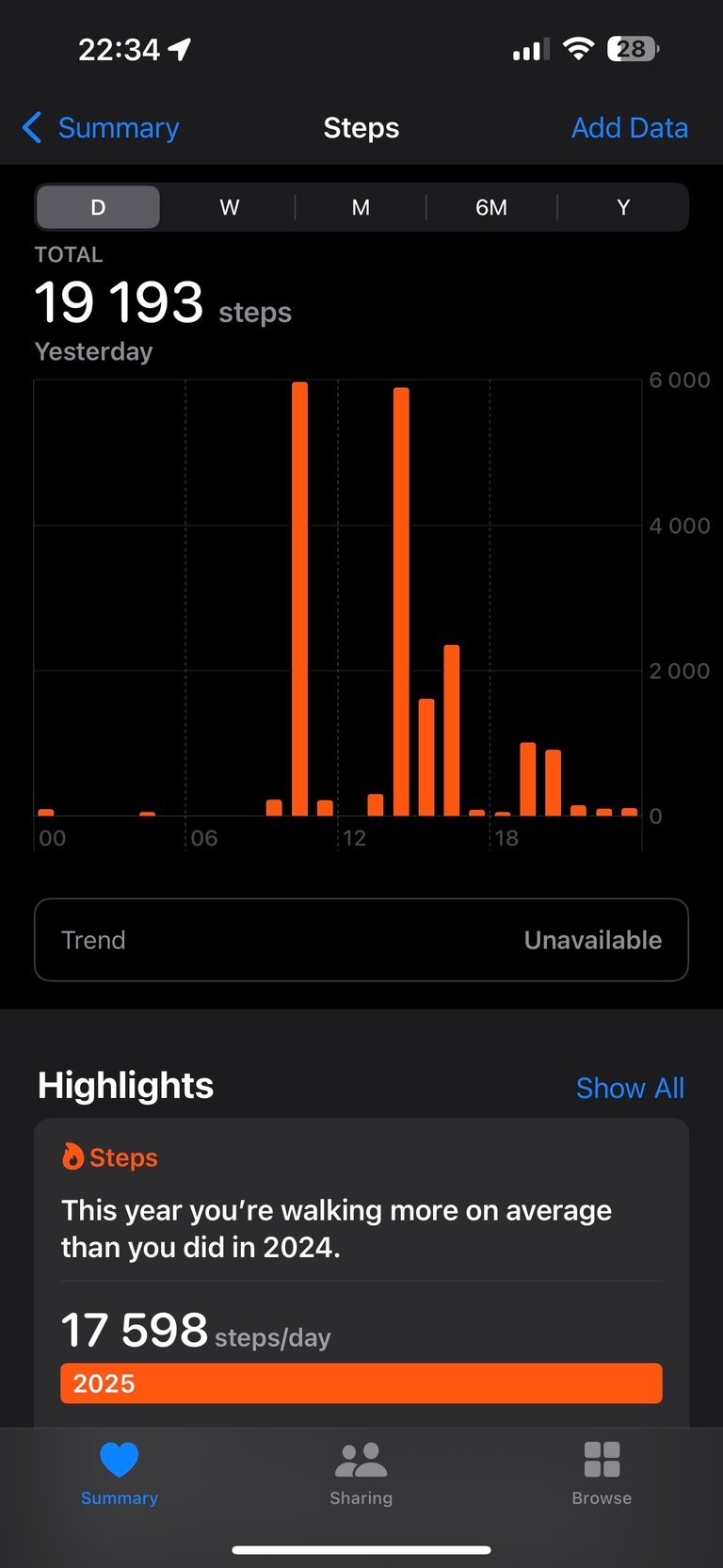Go back to Summary
Image resolution: width=723 pixels, height=1568 pixels.
pyautogui.click(x=102, y=128)
